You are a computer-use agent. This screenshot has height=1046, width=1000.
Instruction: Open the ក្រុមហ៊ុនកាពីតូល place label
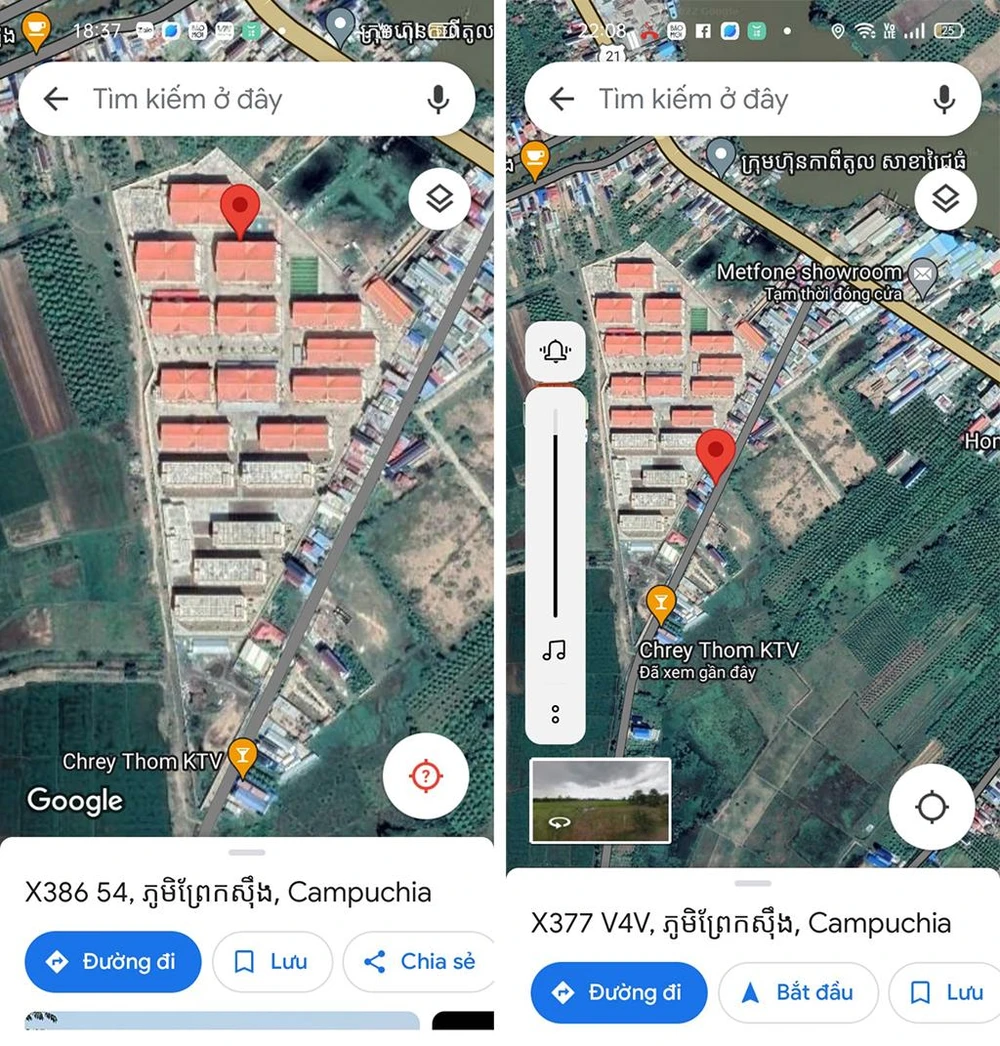820,160
